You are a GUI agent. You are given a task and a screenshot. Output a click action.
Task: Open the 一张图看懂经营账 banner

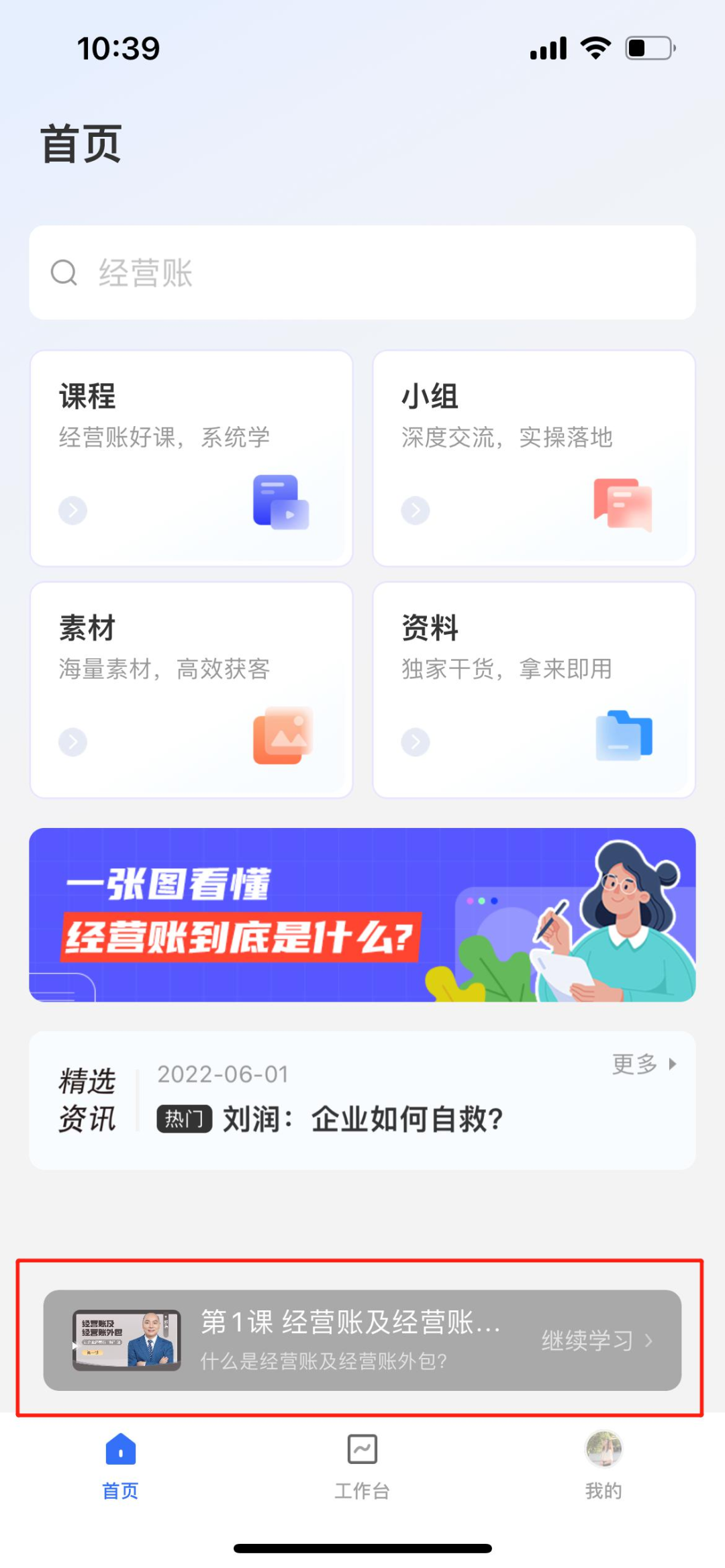pos(362,914)
